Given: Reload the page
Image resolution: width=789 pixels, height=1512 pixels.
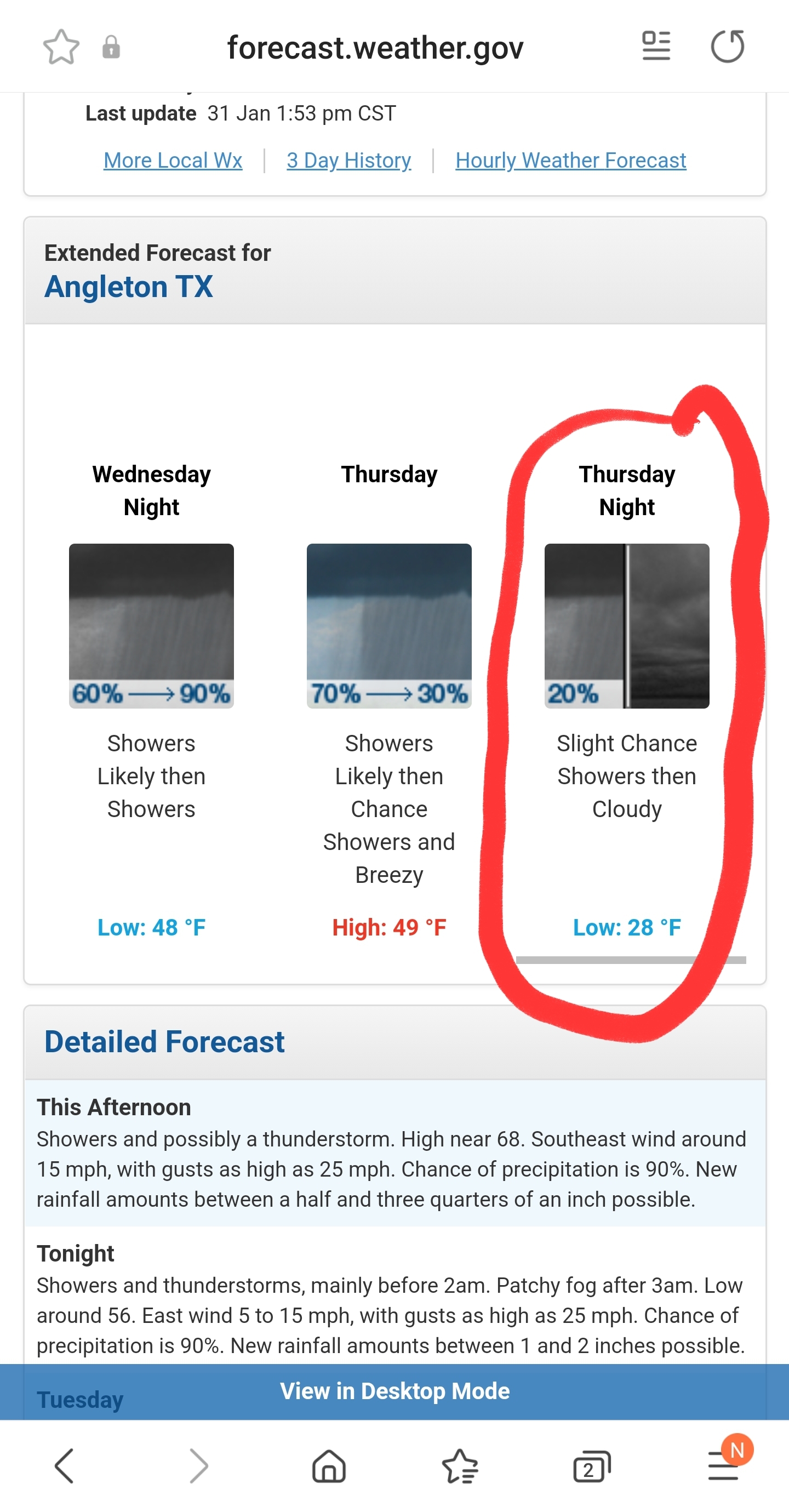Looking at the screenshot, I should (x=728, y=47).
